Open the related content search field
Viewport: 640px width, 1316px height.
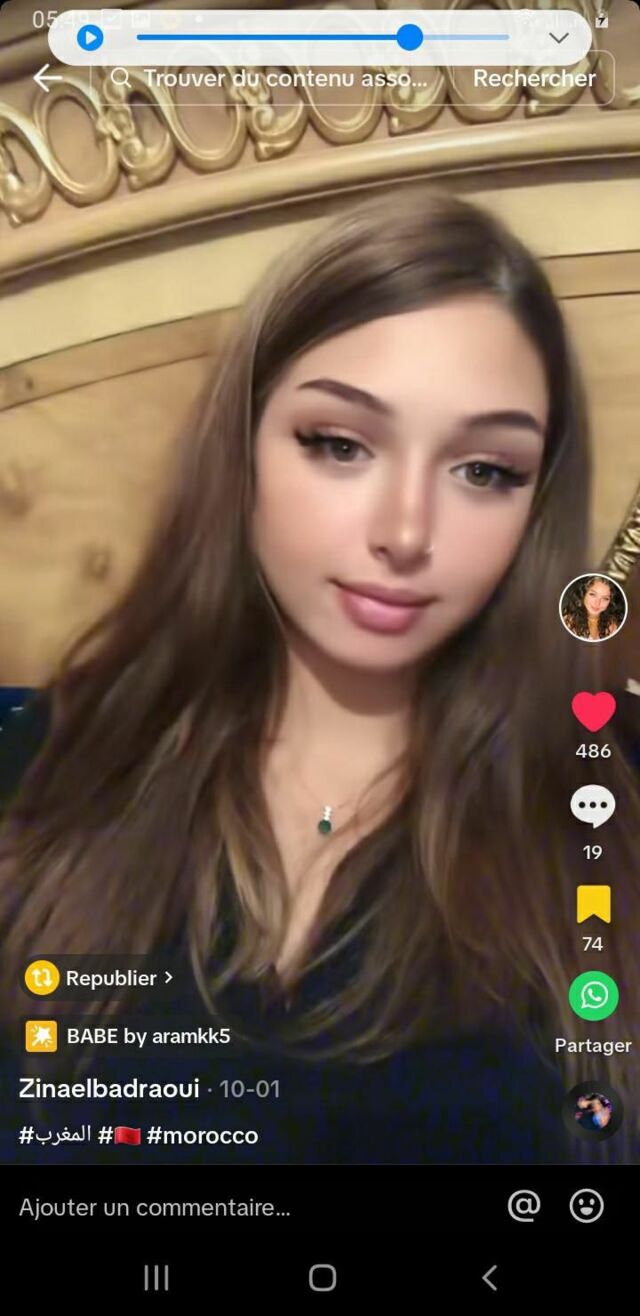[x=271, y=78]
